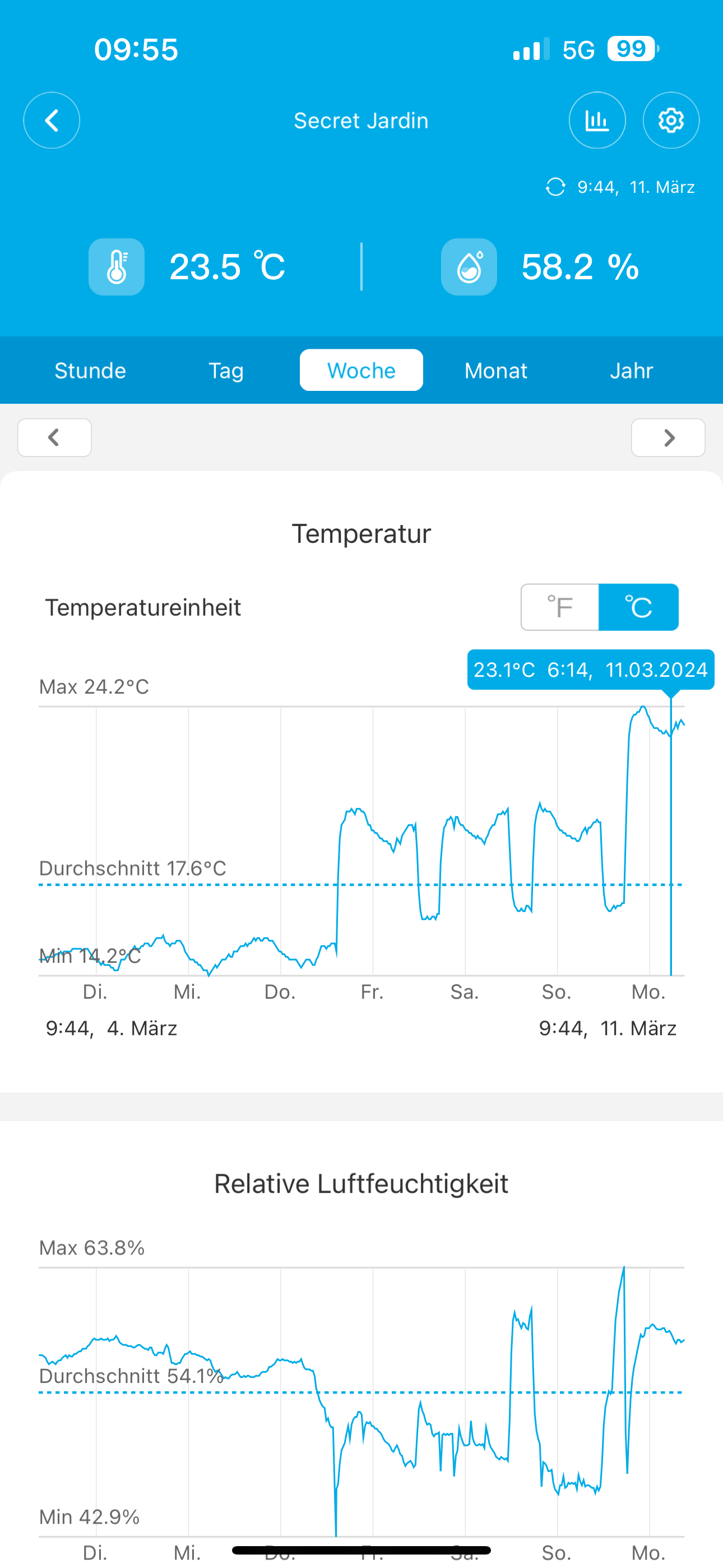Go to the next week
Image resolution: width=723 pixels, height=1568 pixels.
click(x=668, y=437)
